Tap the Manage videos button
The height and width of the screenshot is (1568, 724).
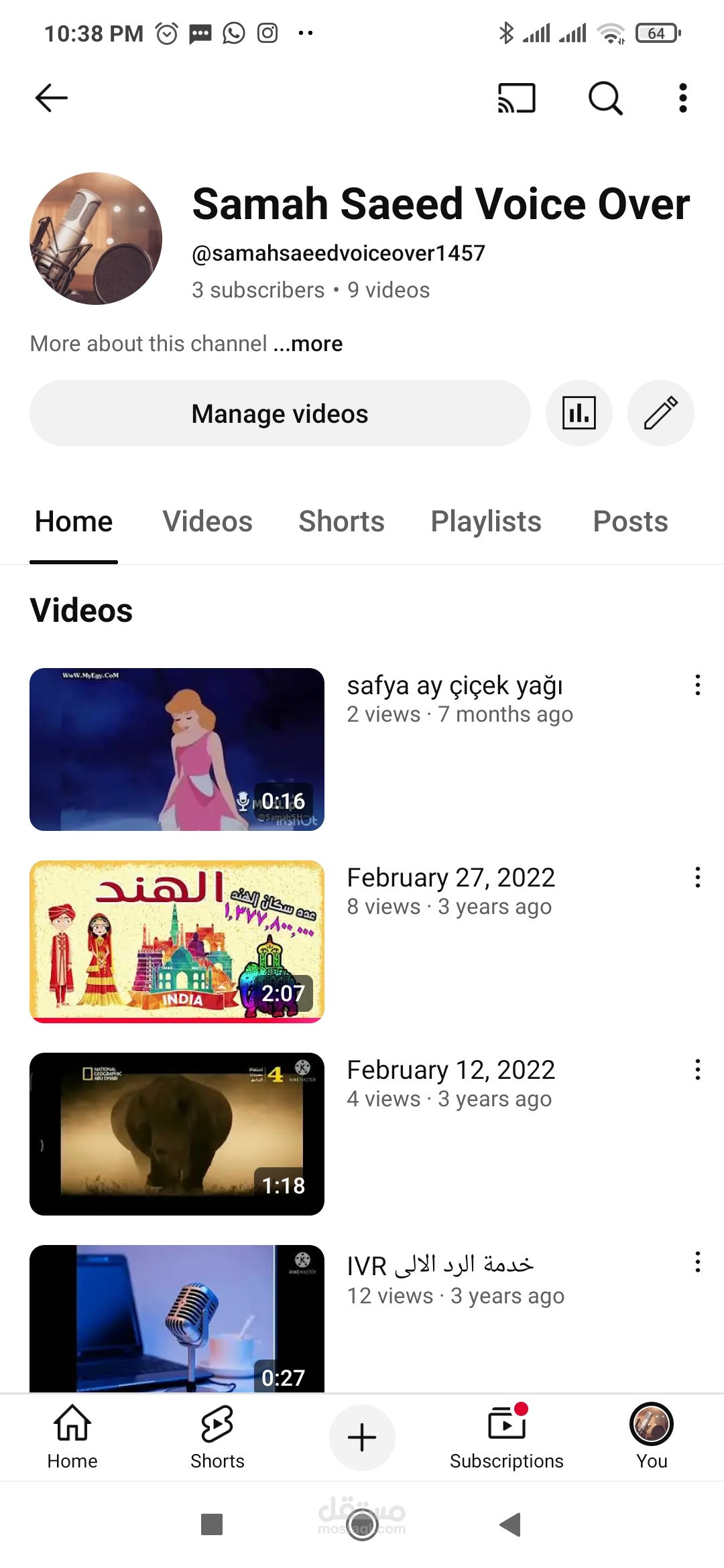pyautogui.click(x=280, y=413)
